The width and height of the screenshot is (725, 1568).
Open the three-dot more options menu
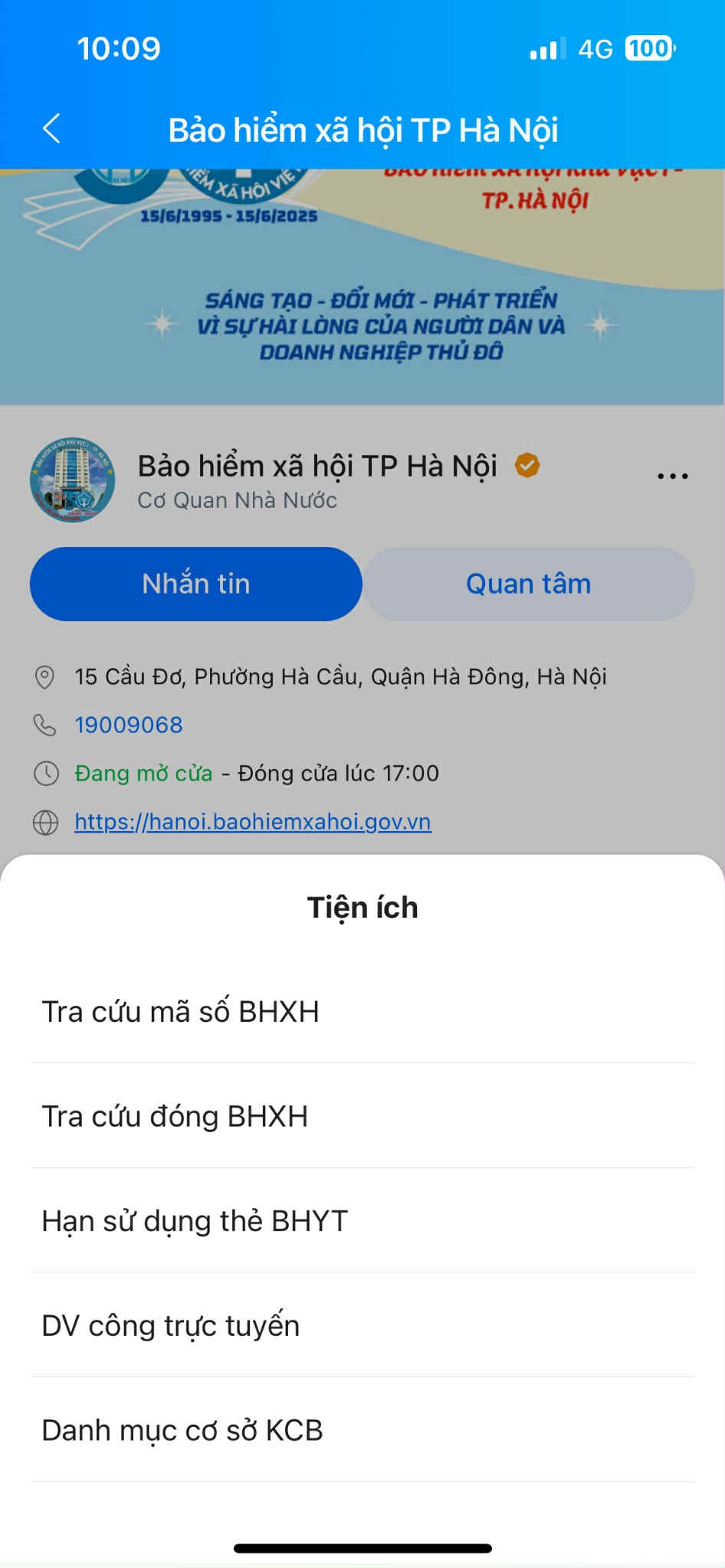[x=672, y=476]
